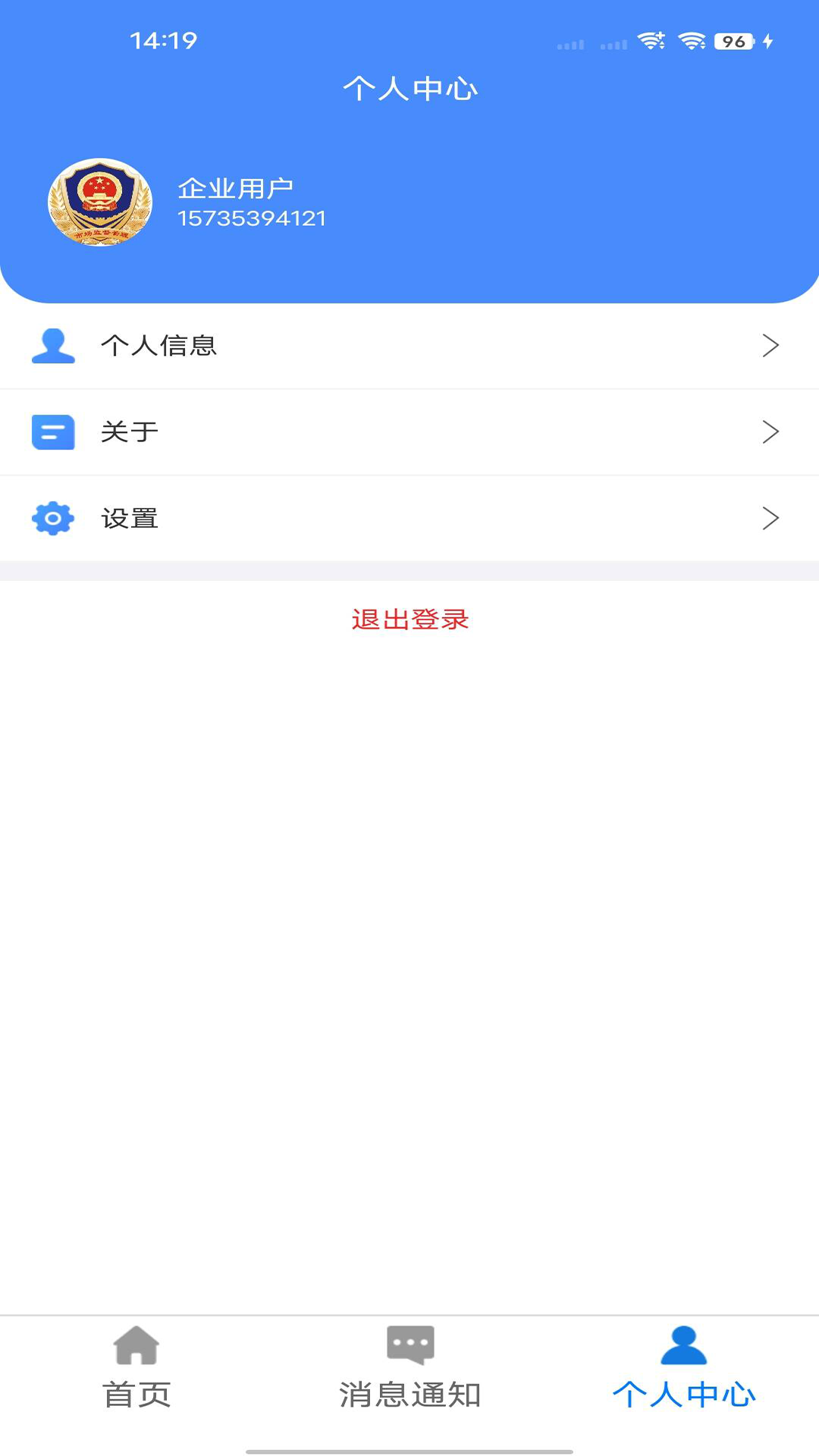Tap the Wi-Fi signal icon in status bar
Viewport: 819px width, 1456px height.
(691, 43)
